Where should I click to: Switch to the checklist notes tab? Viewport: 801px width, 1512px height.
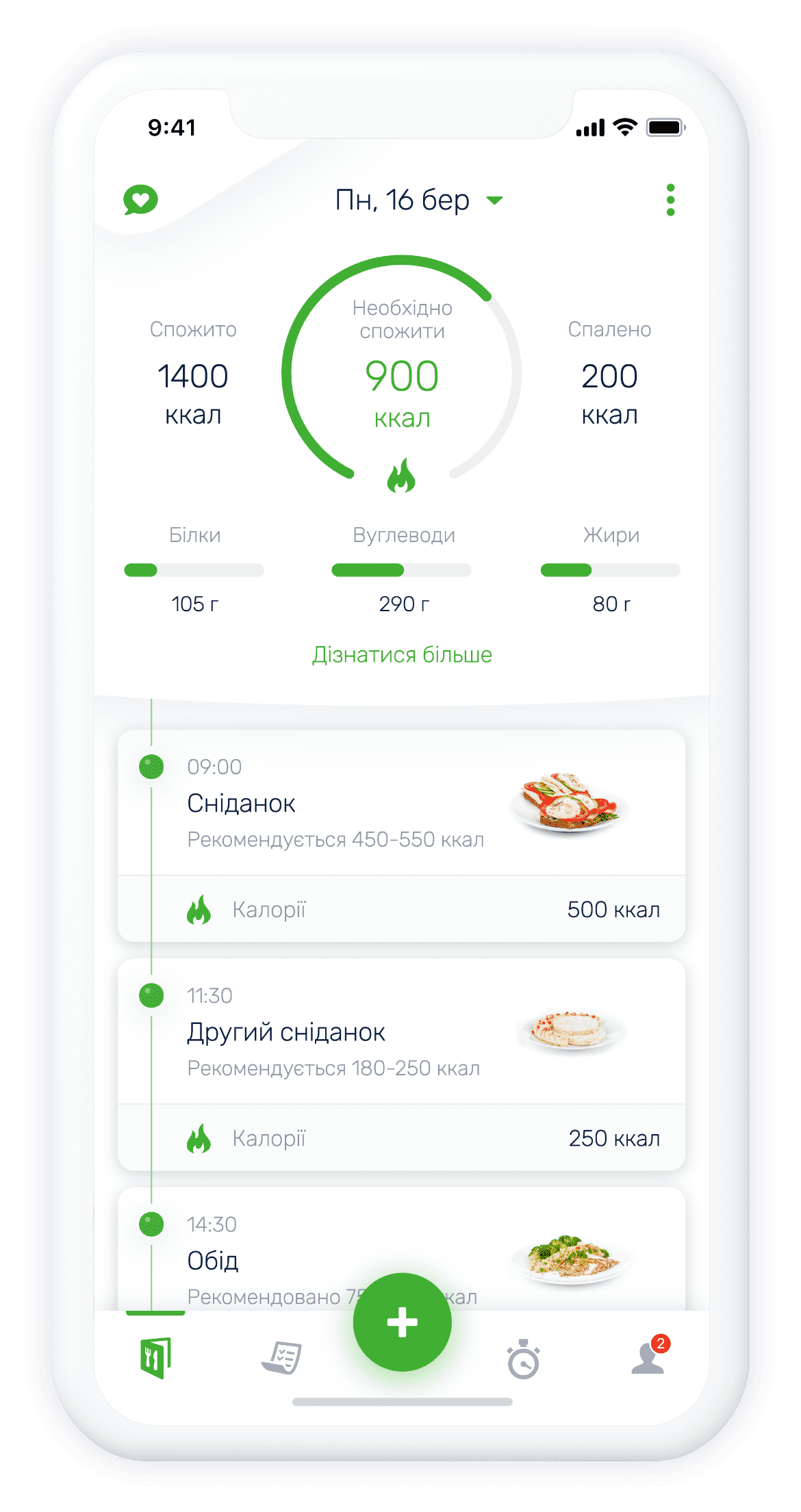(x=281, y=1358)
